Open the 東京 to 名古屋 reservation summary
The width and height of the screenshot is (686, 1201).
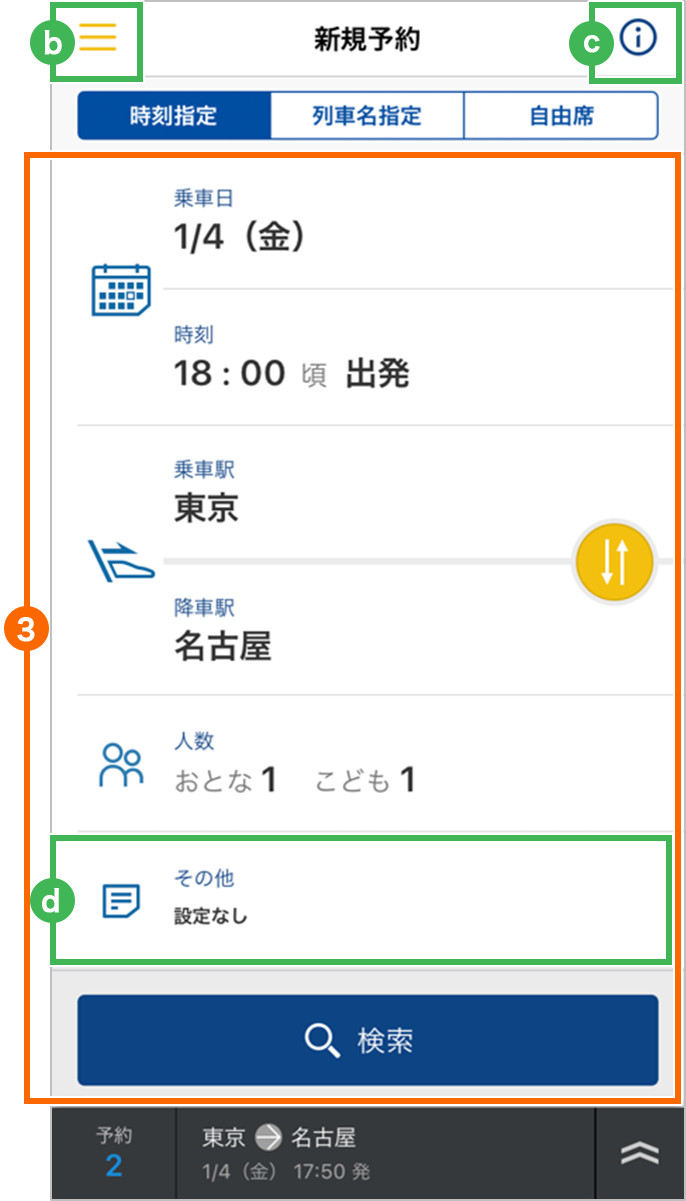point(385,1153)
